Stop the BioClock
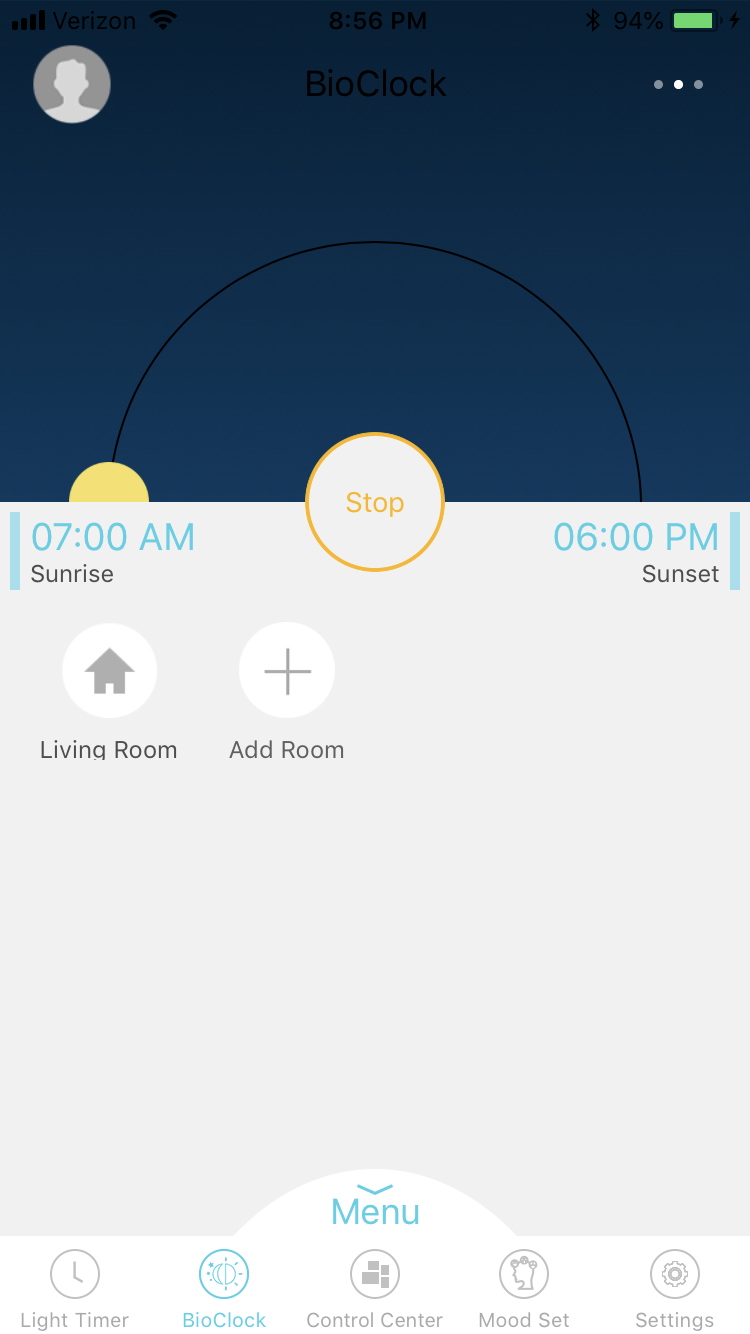Viewport: 750px width, 1334px height. 375,502
